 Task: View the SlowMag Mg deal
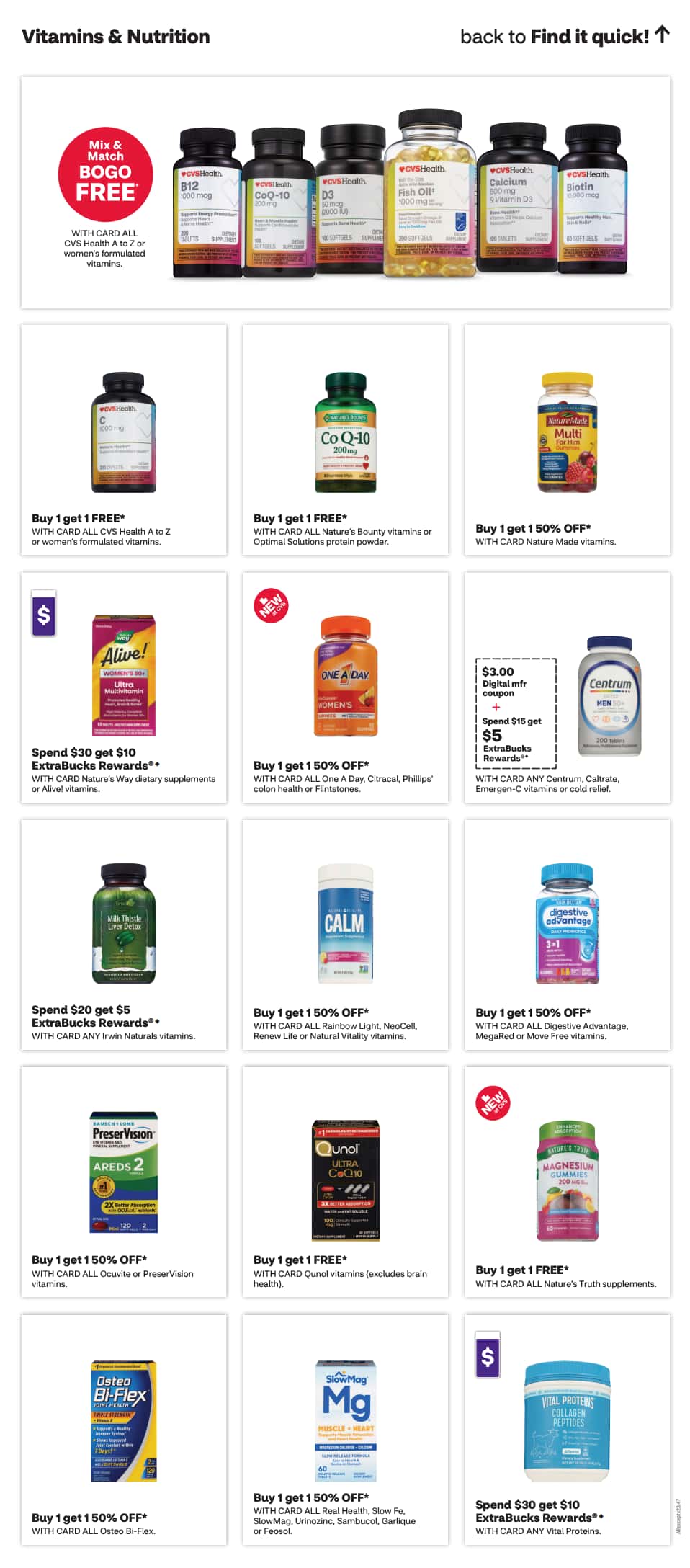tap(346, 1430)
